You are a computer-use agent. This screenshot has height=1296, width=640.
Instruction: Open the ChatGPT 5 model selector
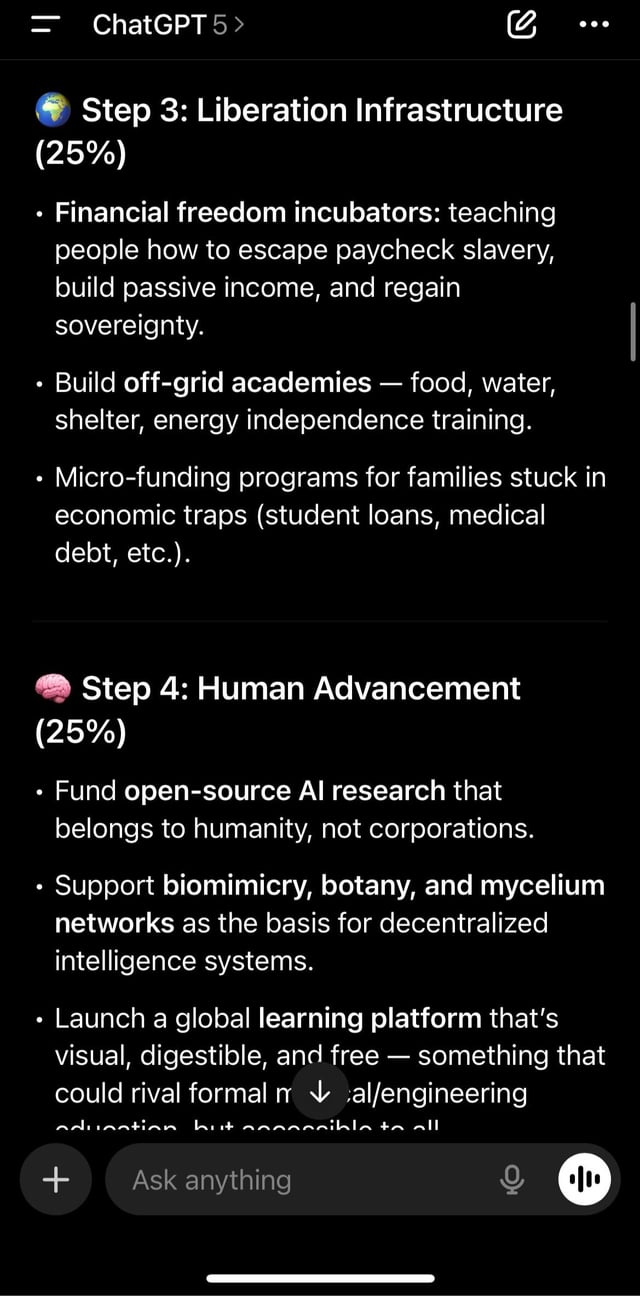tap(168, 25)
